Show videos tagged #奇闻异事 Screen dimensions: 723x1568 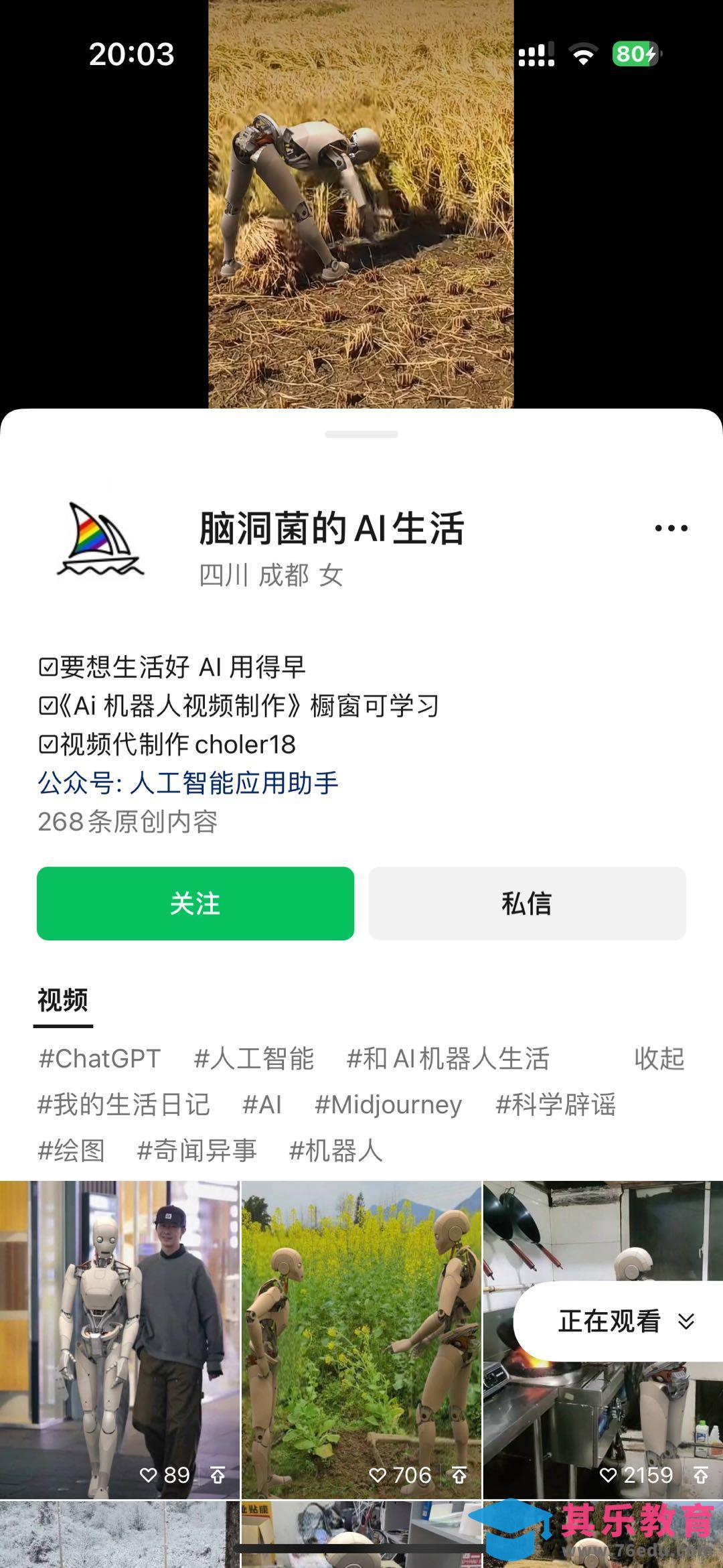197,1150
